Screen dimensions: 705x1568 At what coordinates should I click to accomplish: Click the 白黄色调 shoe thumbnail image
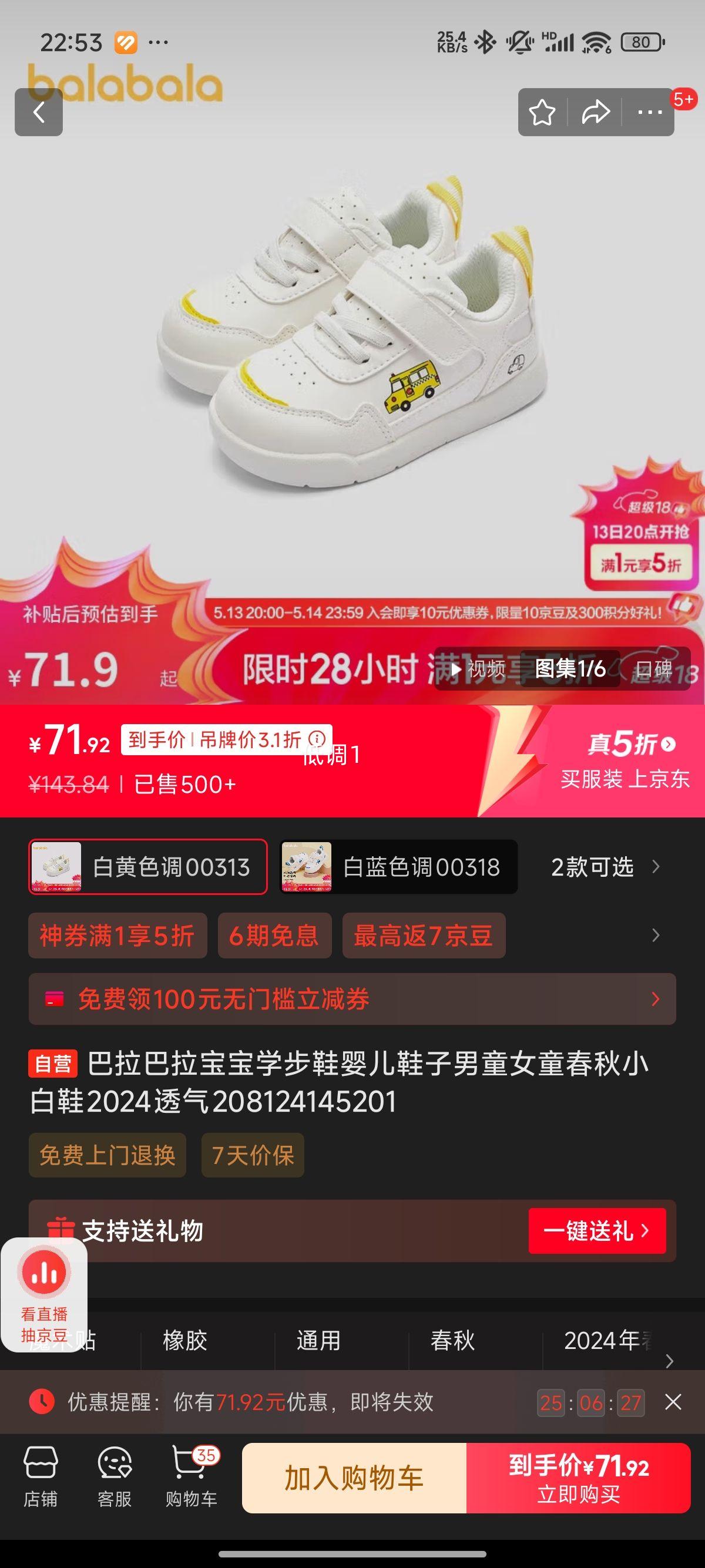[x=56, y=867]
